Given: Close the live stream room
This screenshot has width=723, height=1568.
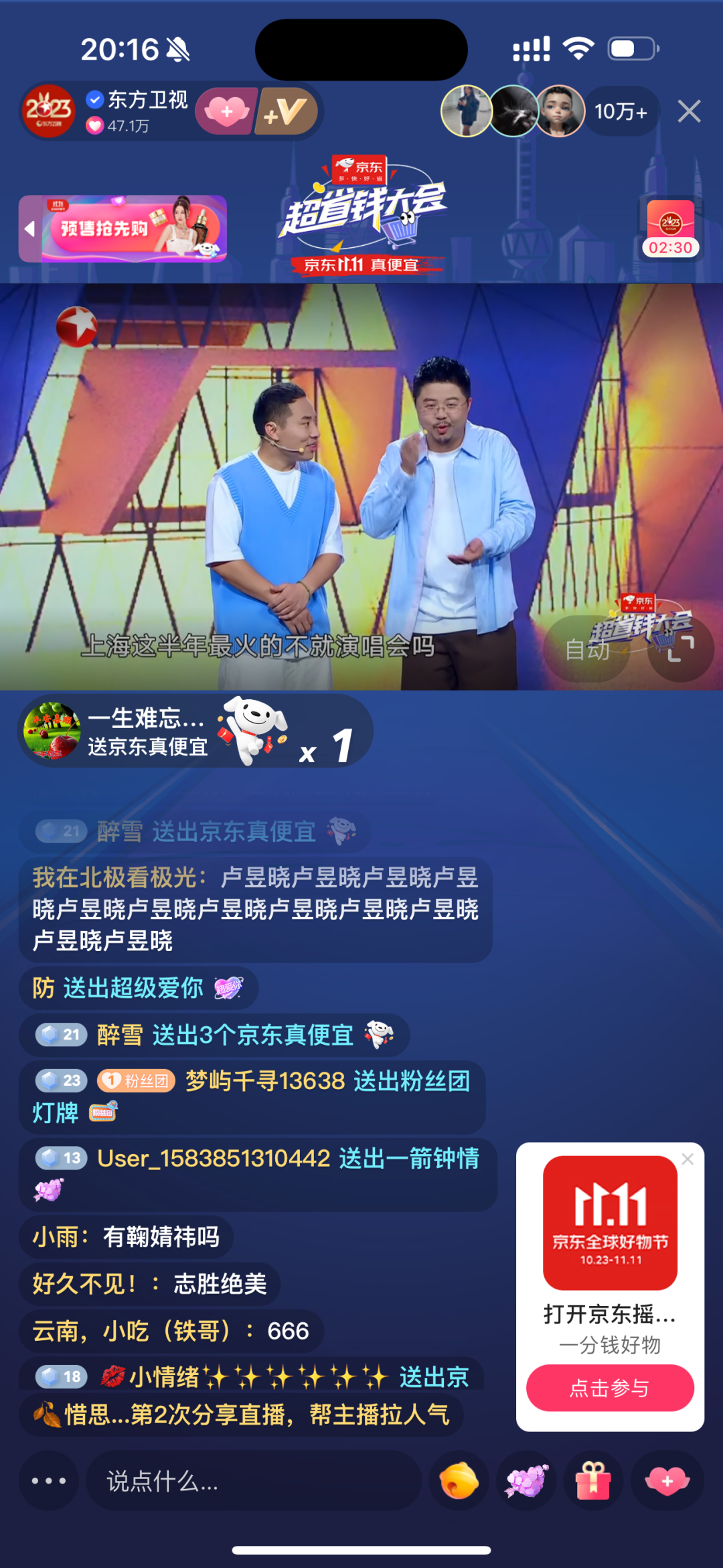Looking at the screenshot, I should 689,111.
